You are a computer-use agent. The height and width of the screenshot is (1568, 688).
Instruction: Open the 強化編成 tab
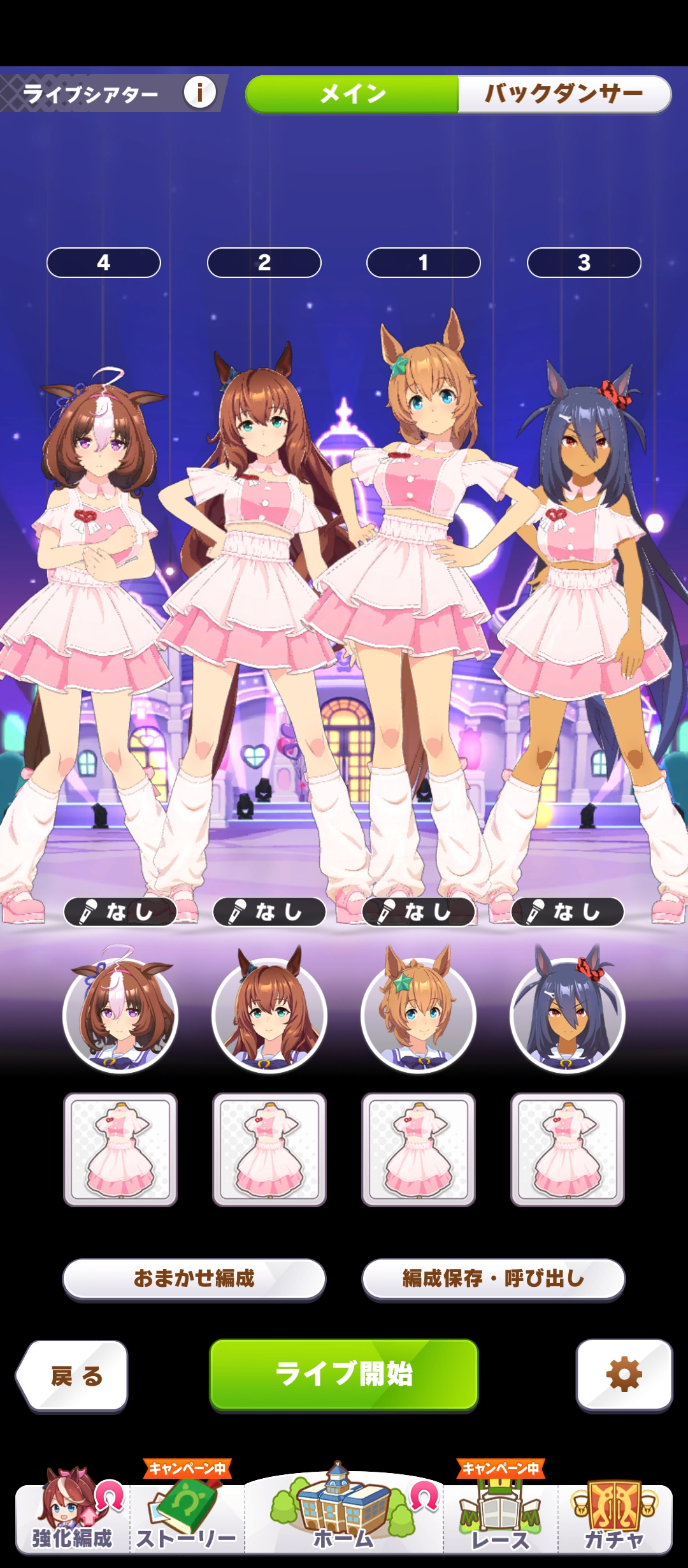73,1513
